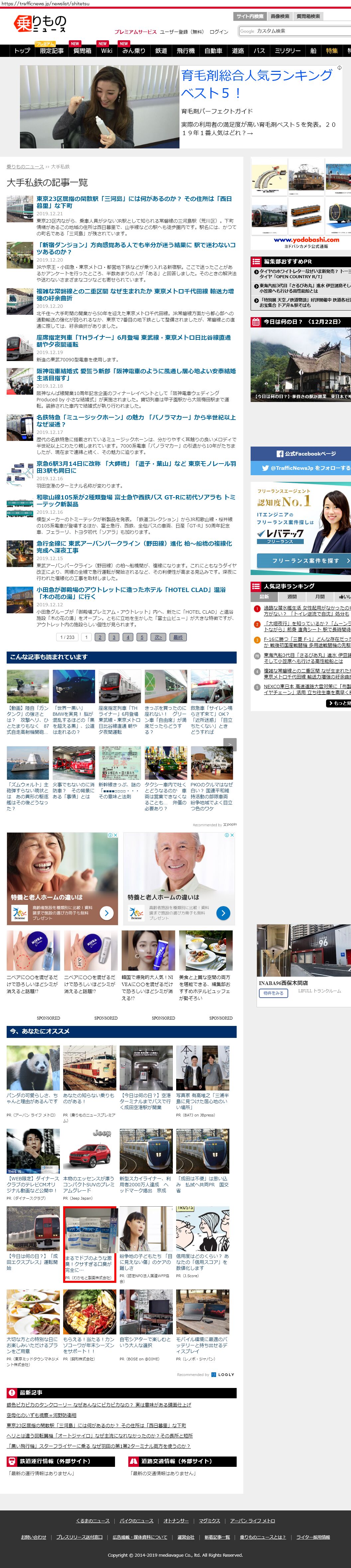This screenshot has height=1568, width=351.
Task: Open the ログイン link
Action: 219,32
